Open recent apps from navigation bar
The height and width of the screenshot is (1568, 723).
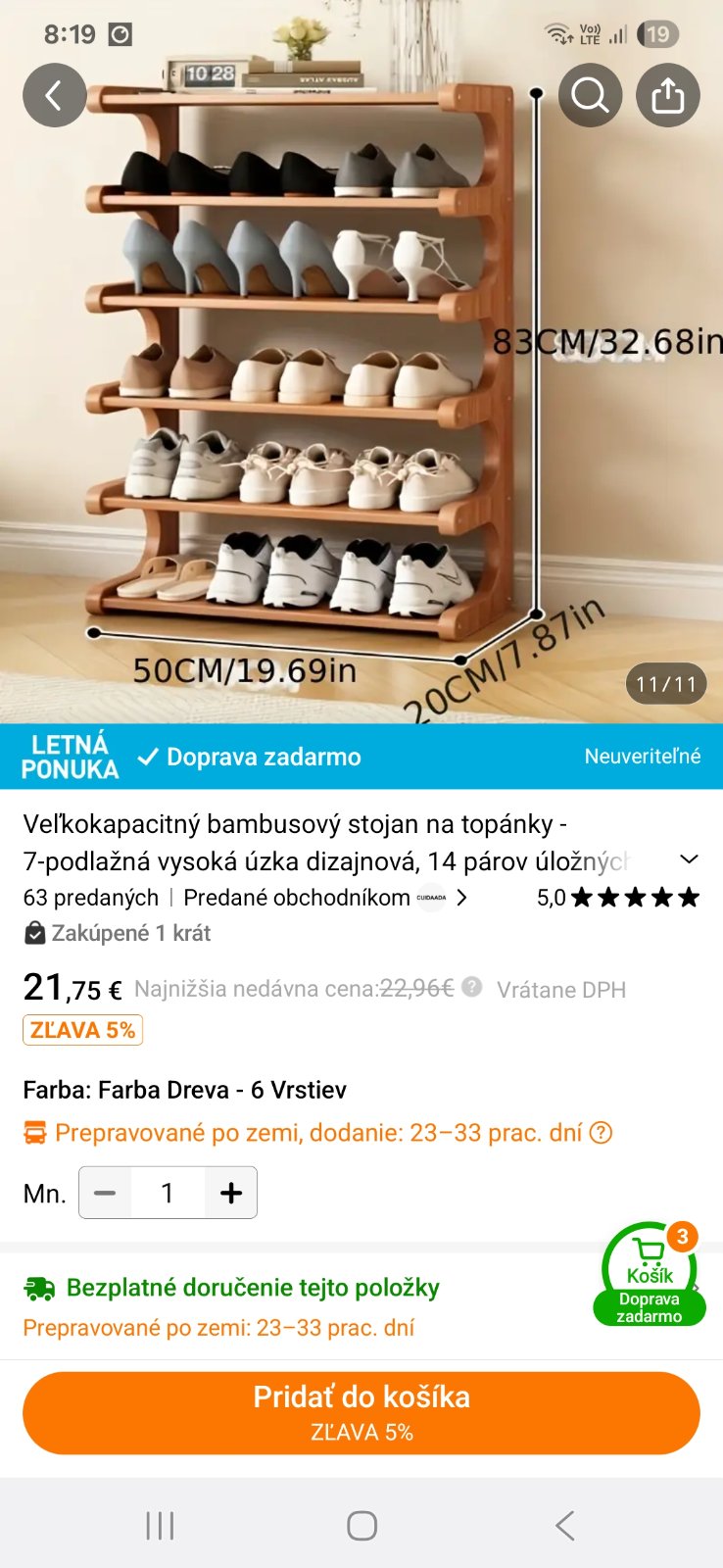coord(160,1525)
